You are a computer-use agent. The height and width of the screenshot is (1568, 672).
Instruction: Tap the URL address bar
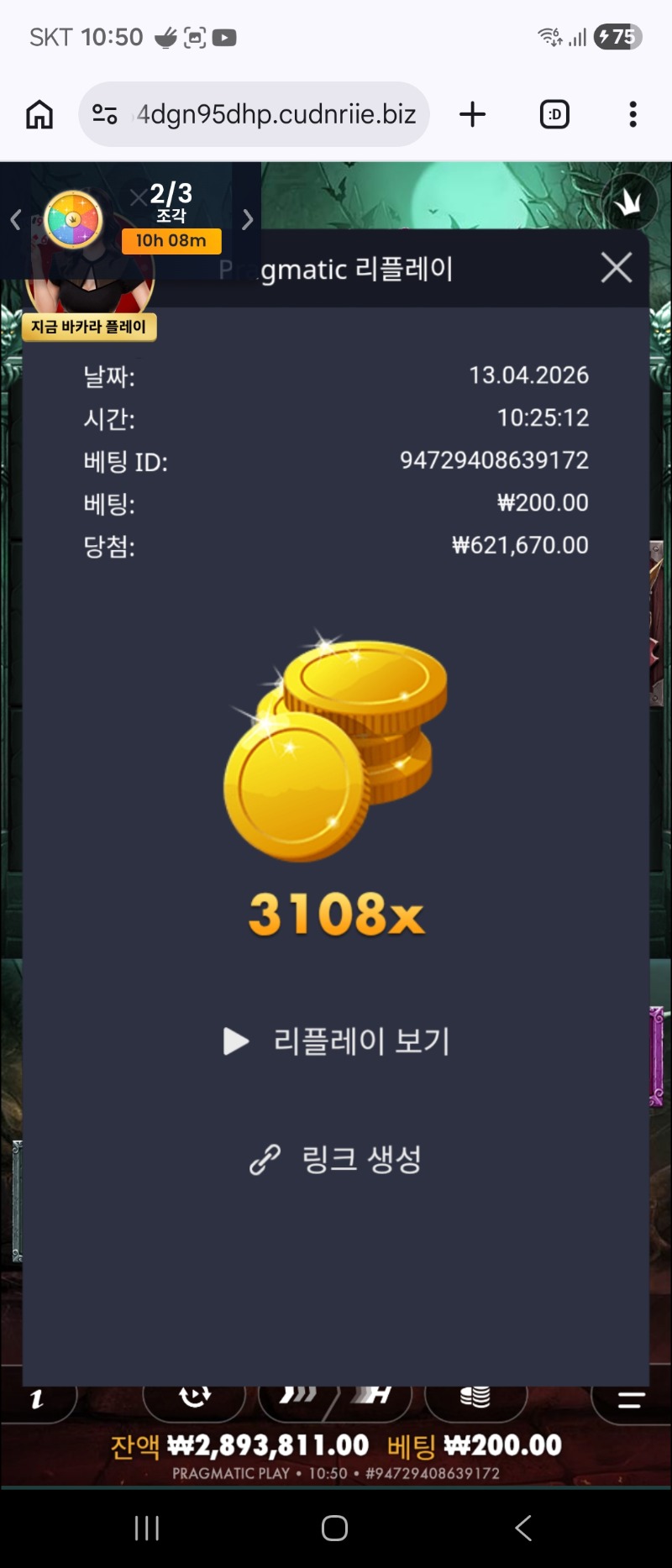(269, 114)
